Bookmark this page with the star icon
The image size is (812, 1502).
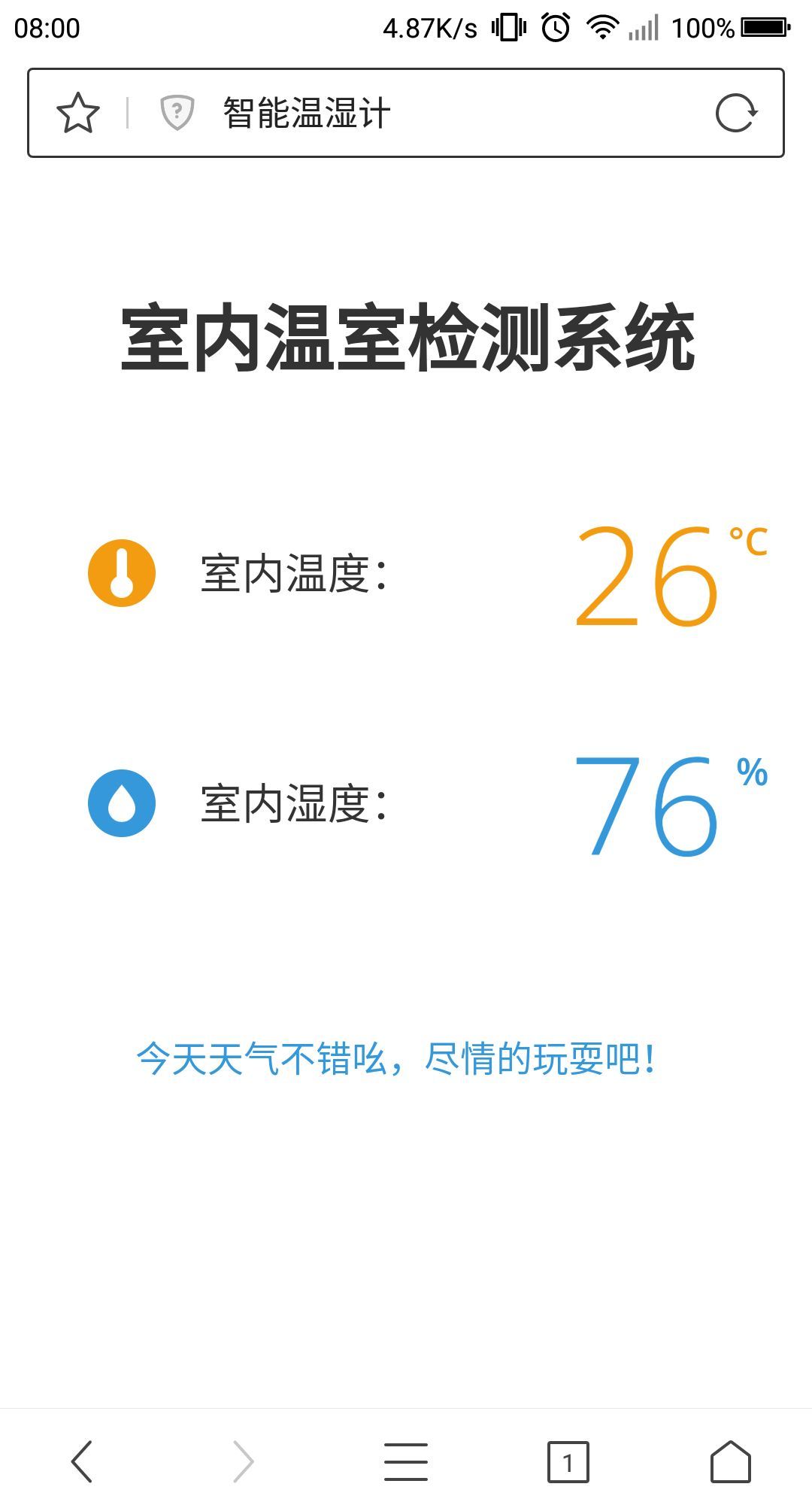click(x=78, y=113)
